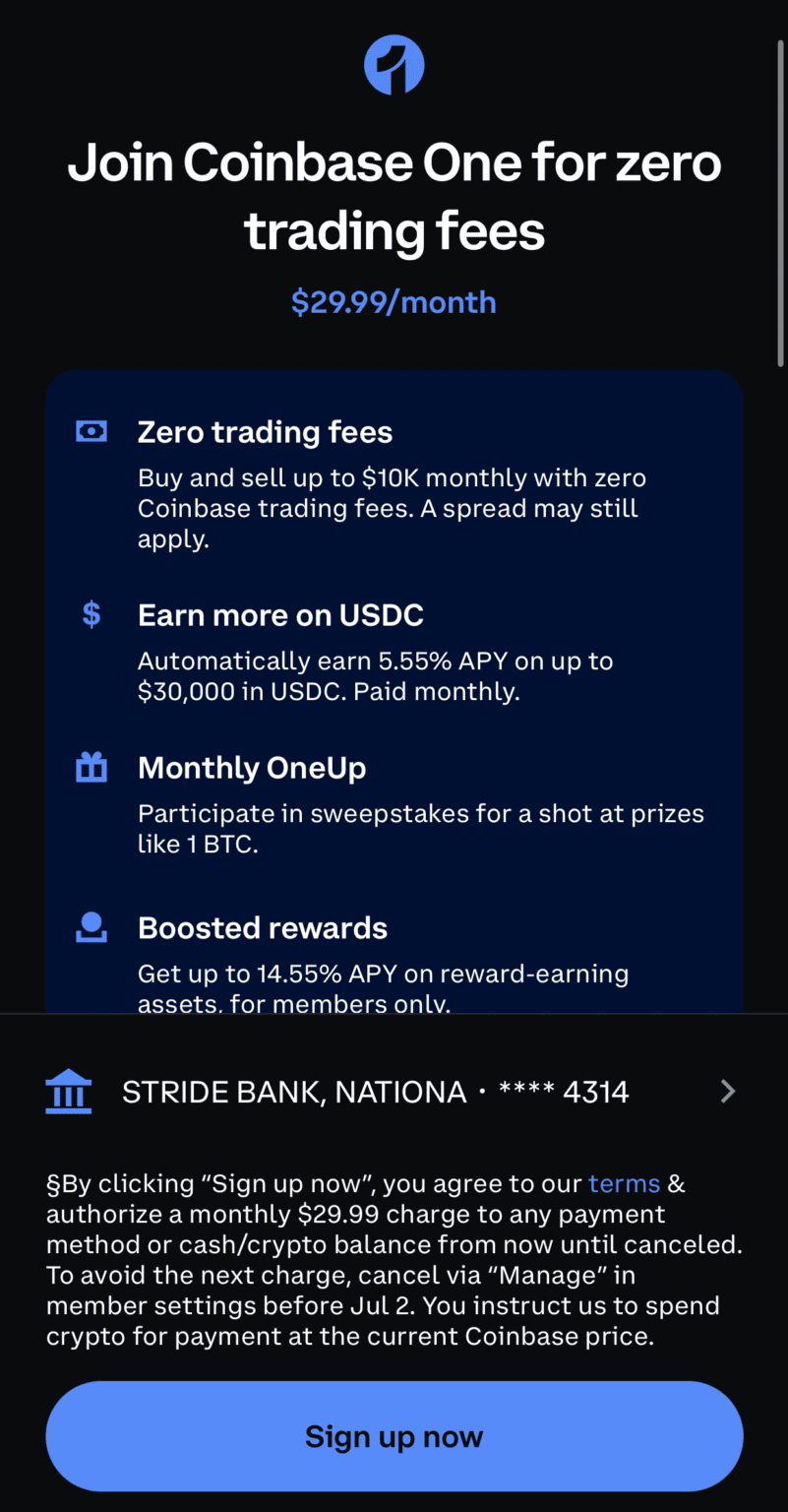Click the dollar sign icon for USDC earnings
Viewport: 788px width, 1512px height.
pos(91,612)
